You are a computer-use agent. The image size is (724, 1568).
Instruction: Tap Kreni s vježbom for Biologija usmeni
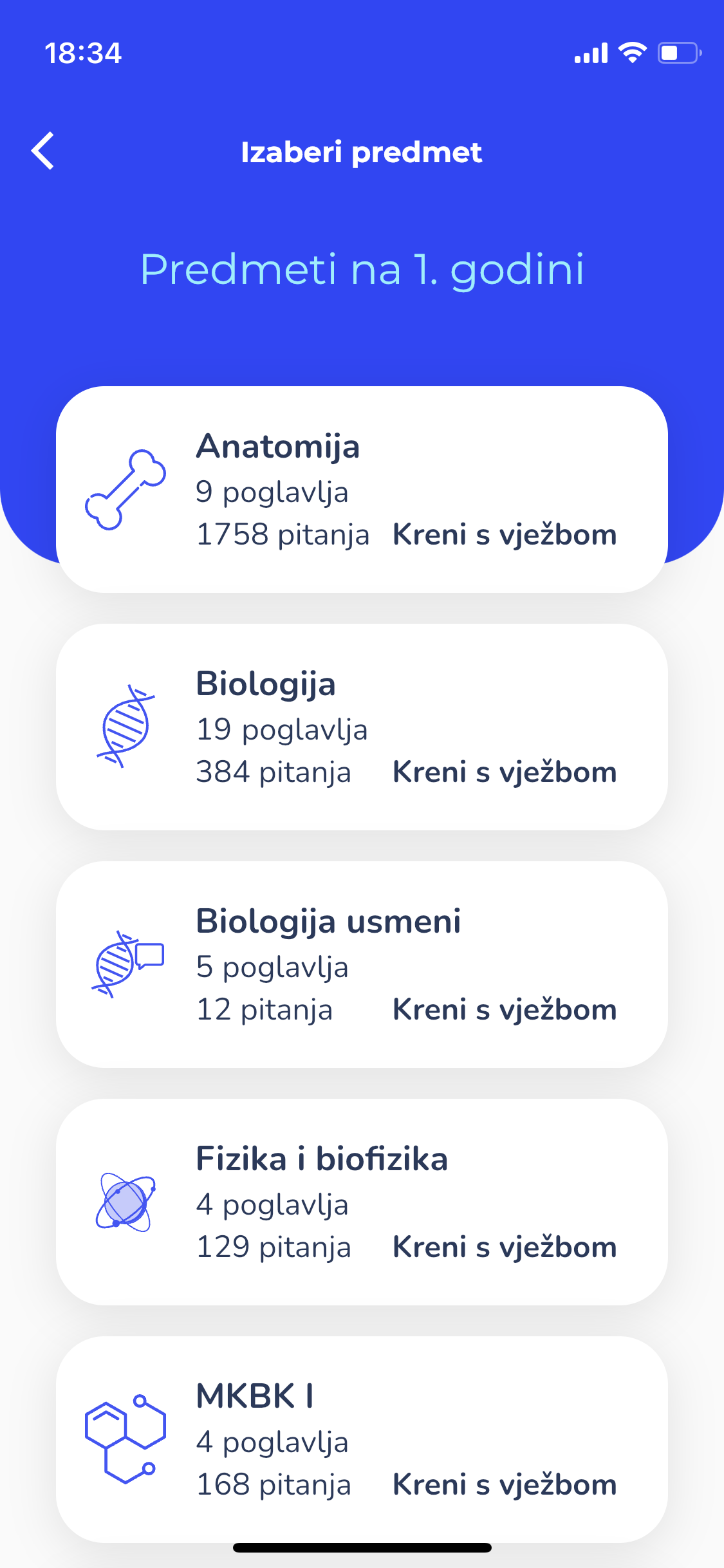coord(505,1009)
